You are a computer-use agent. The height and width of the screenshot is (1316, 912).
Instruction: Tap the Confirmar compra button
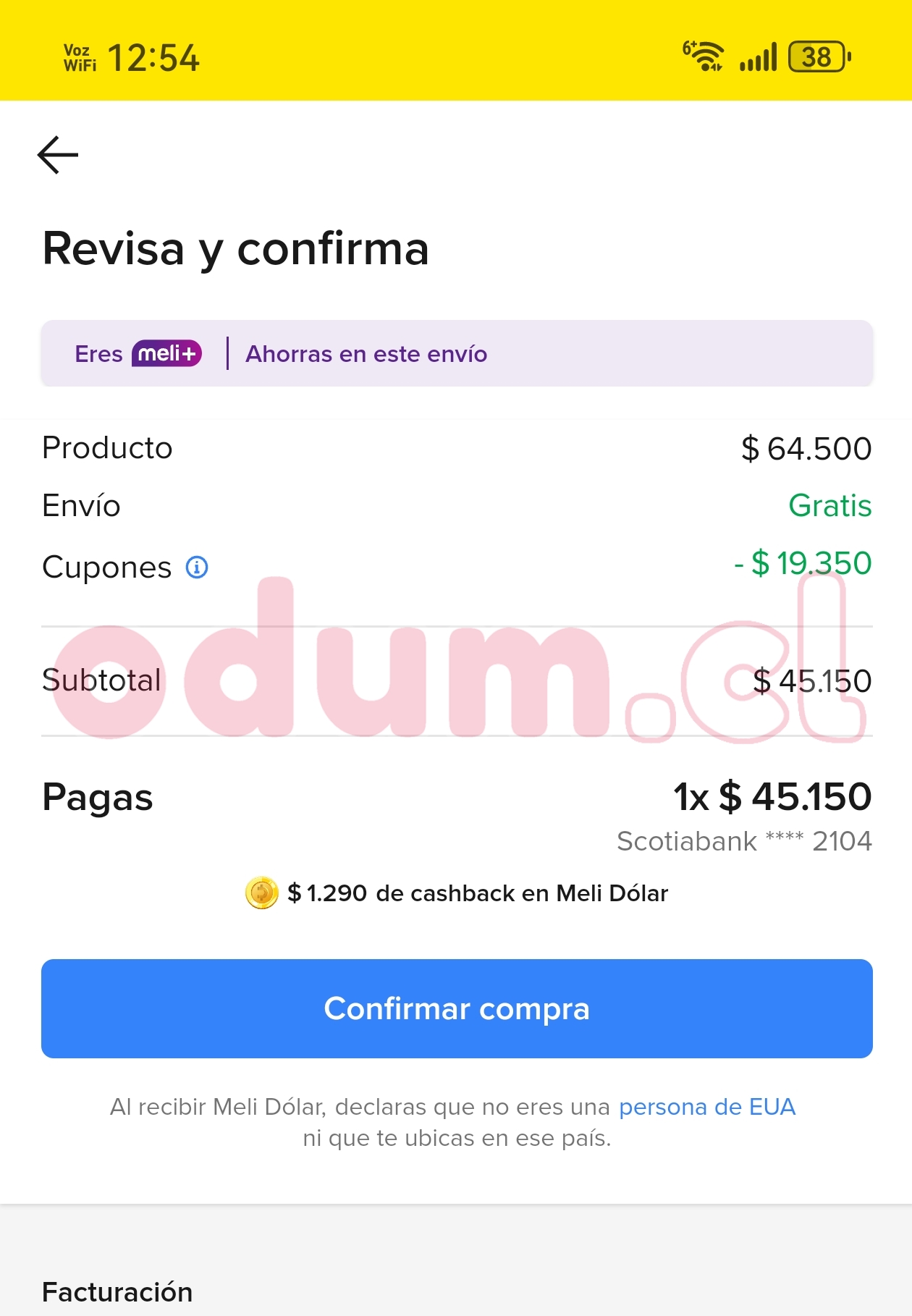tap(457, 1008)
